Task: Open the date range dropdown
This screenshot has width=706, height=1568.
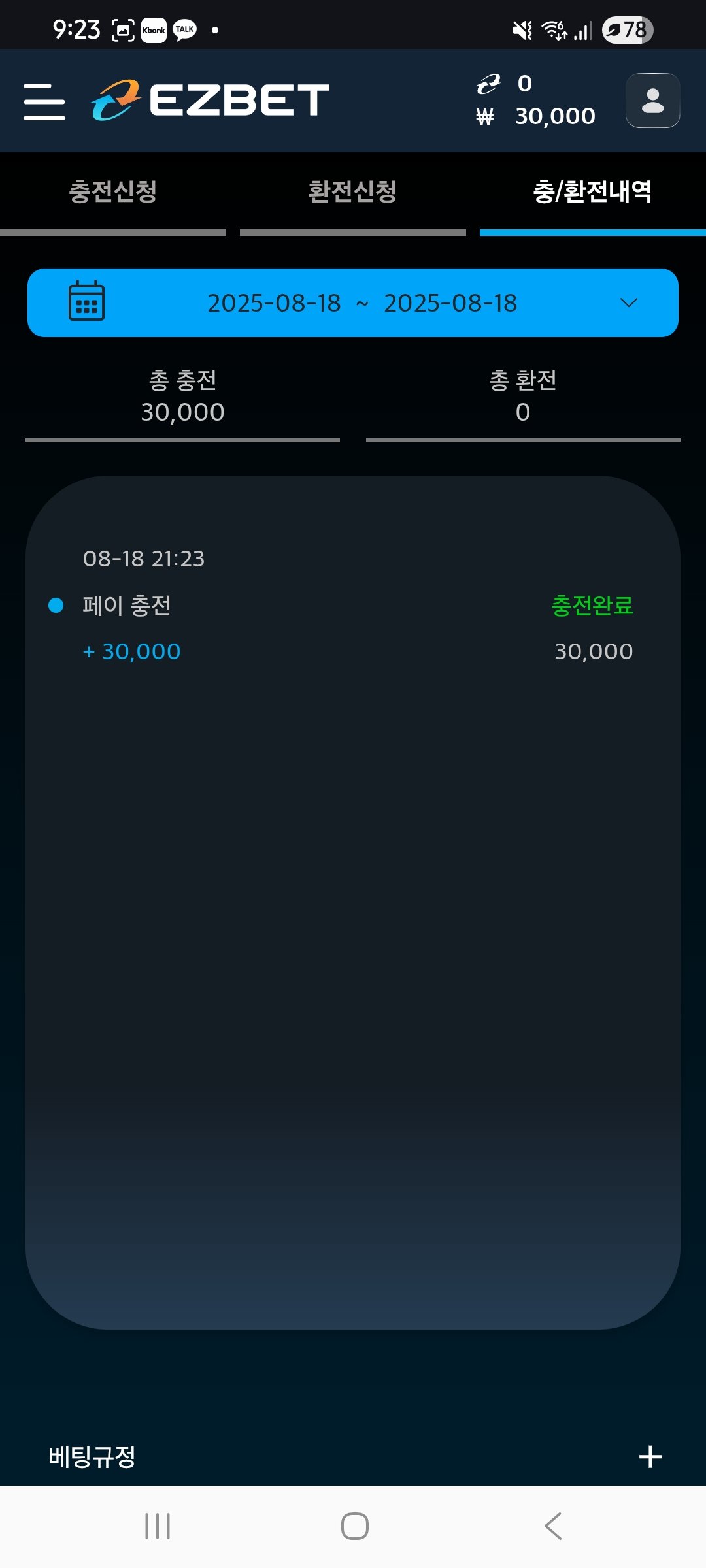Action: pos(353,303)
